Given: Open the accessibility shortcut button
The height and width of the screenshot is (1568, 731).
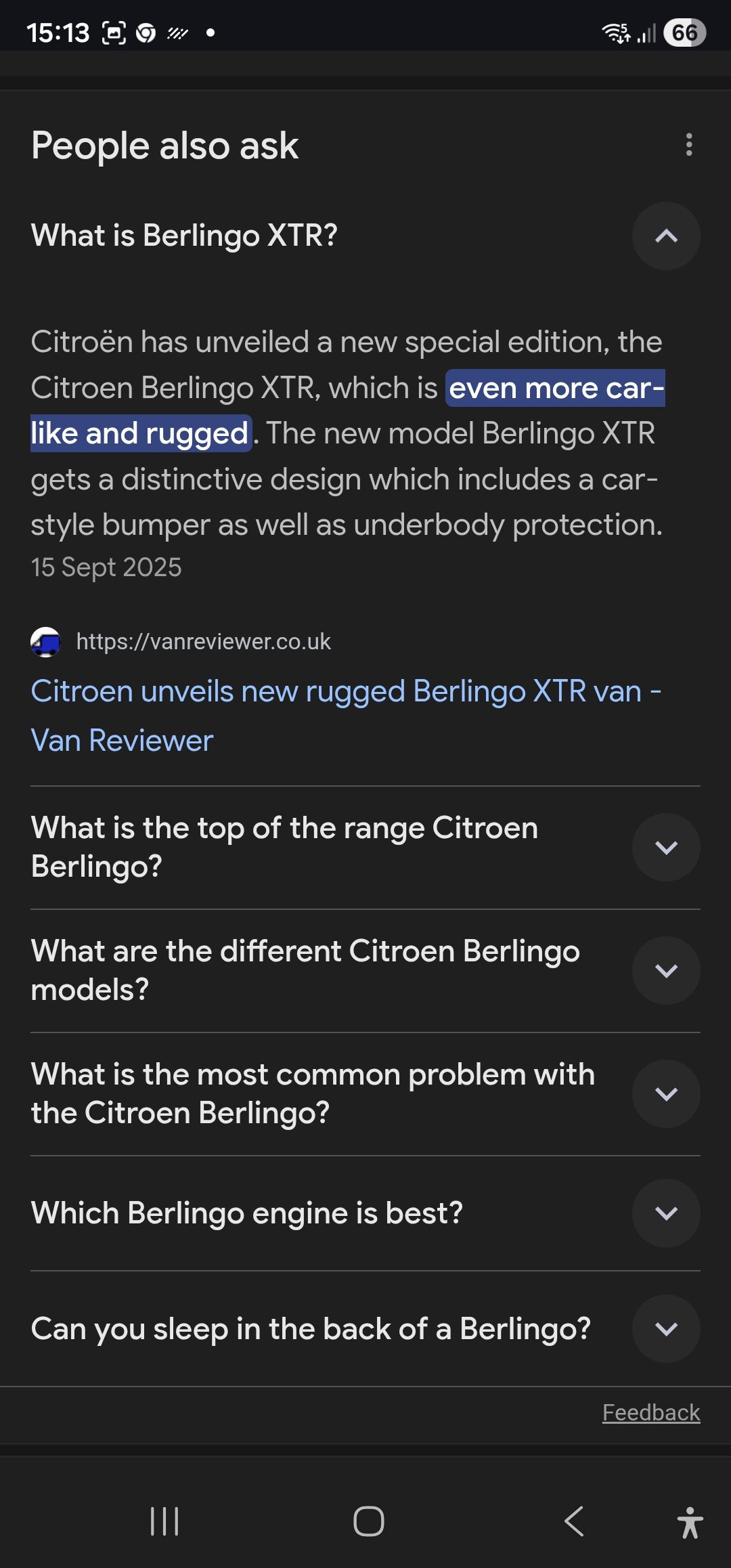Looking at the screenshot, I should (x=690, y=1523).
